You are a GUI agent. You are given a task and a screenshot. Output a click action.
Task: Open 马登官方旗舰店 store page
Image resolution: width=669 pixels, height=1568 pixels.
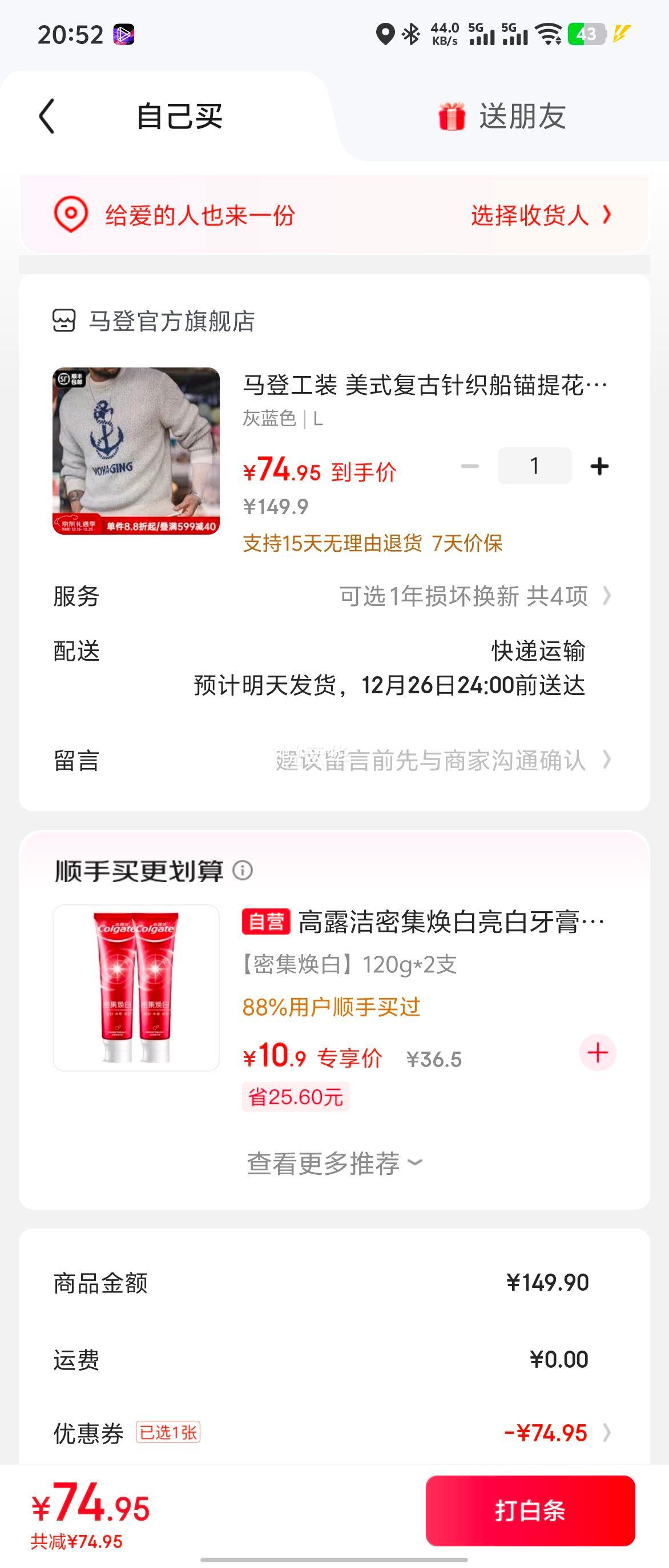pyautogui.click(x=171, y=321)
